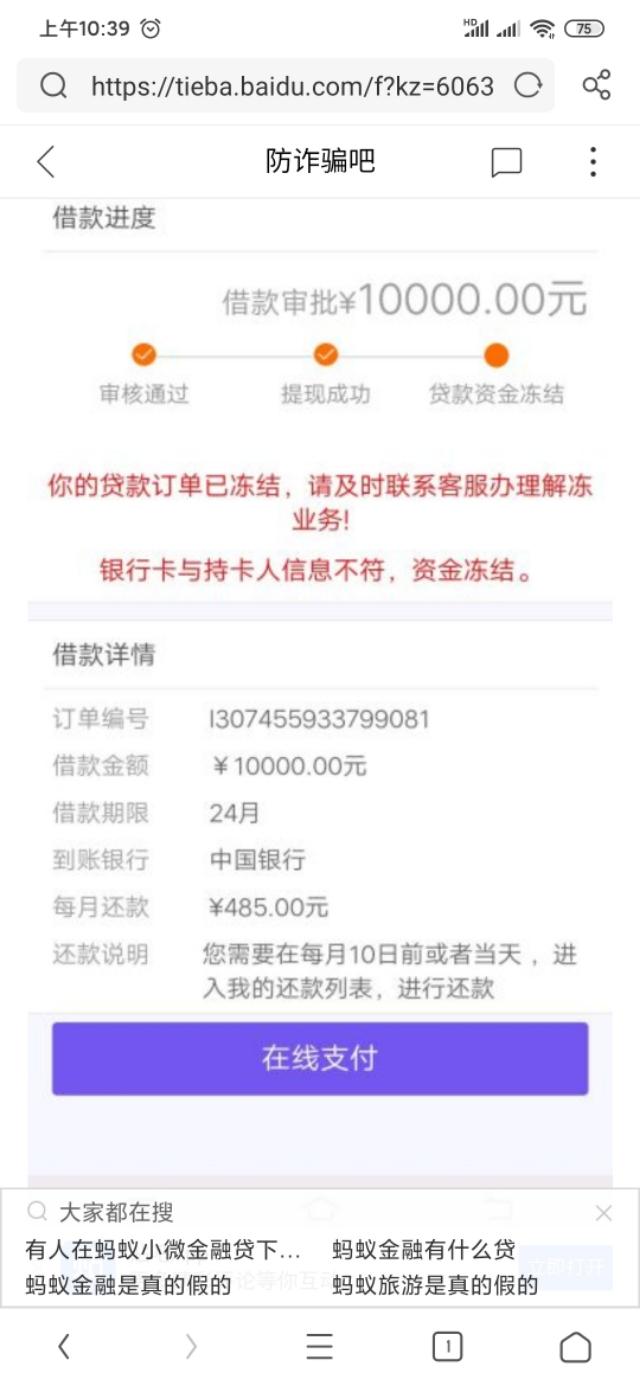Go back using browser bottom back arrow
This screenshot has height=1386, width=640.
coord(64,1347)
